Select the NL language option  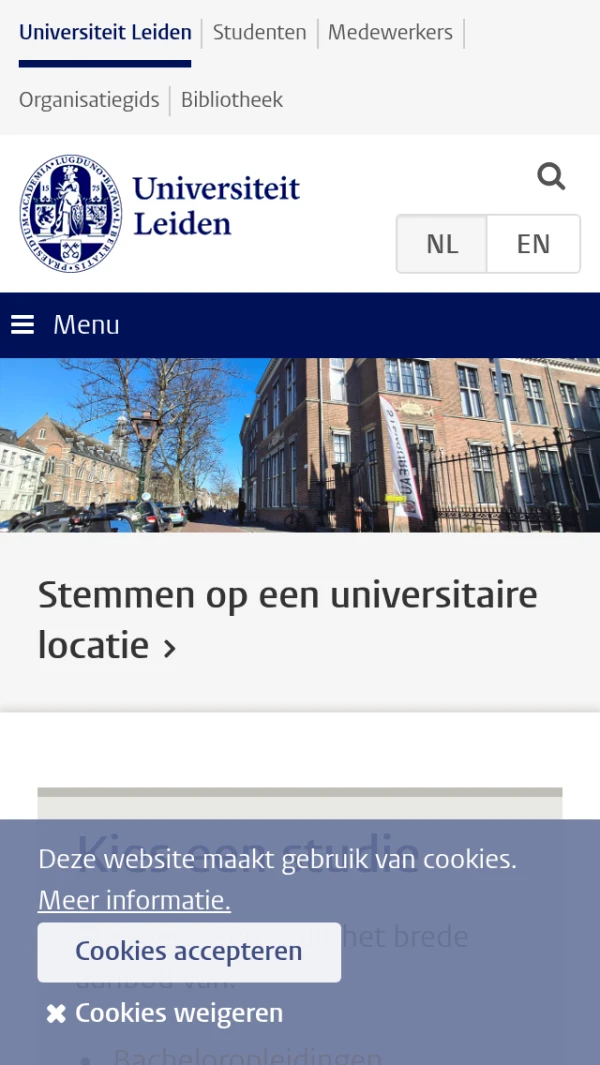pyautogui.click(x=442, y=244)
